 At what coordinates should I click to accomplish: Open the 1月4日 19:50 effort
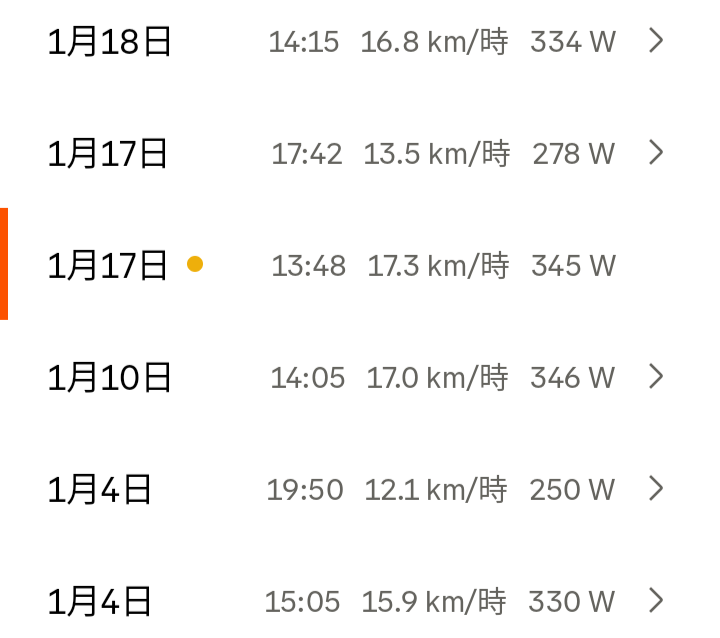tap(360, 489)
